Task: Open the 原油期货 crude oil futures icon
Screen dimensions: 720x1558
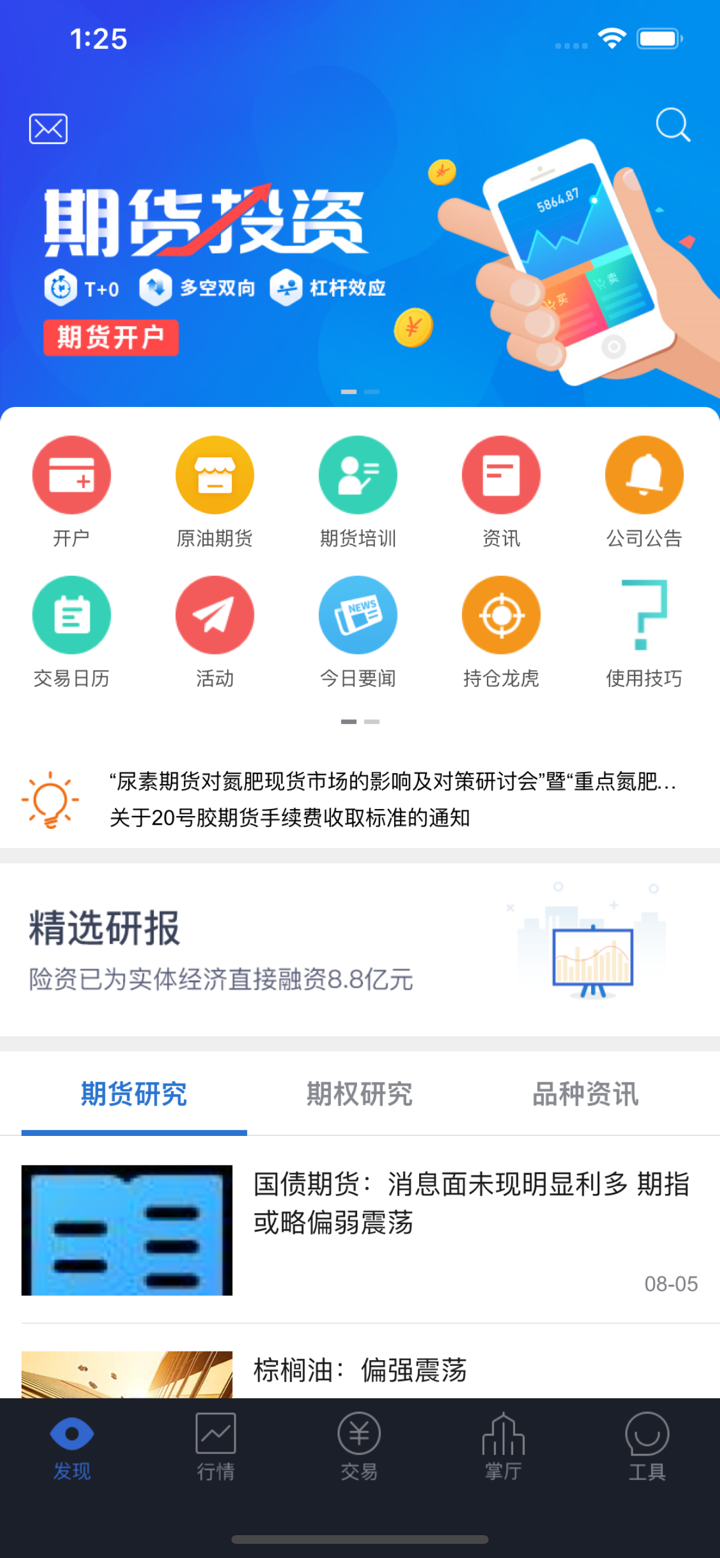Action: click(214, 475)
